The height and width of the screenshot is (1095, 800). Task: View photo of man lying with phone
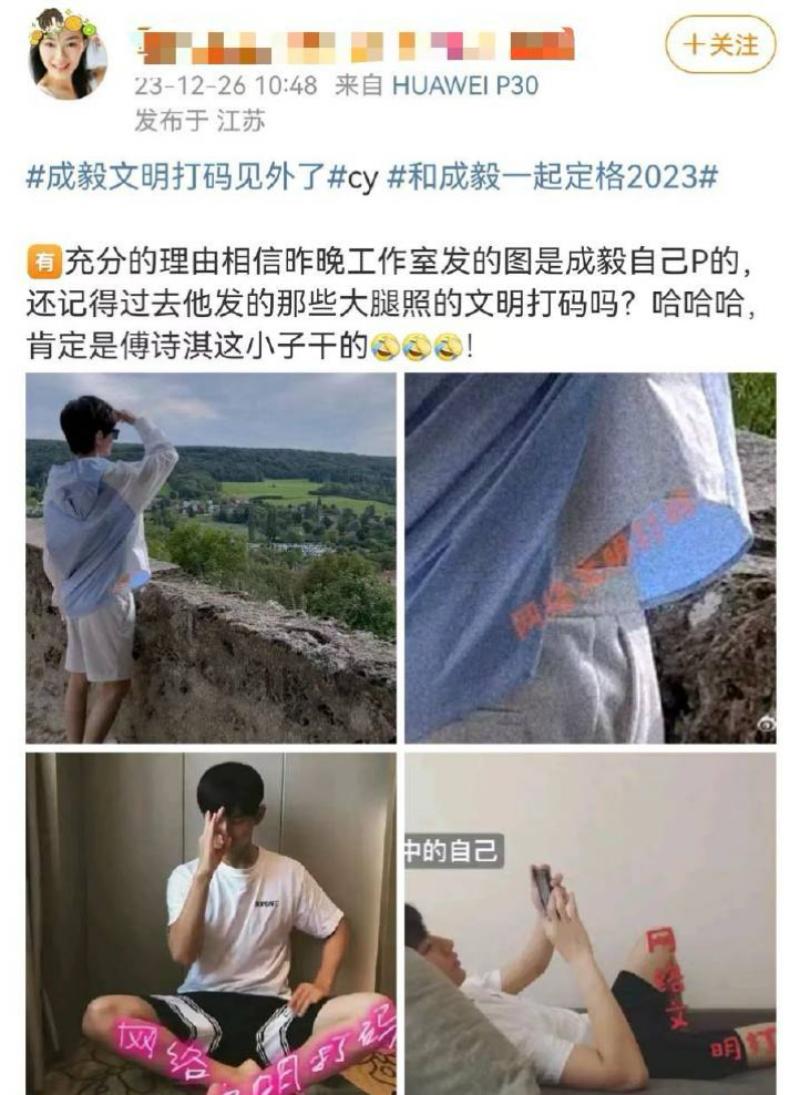point(590,922)
